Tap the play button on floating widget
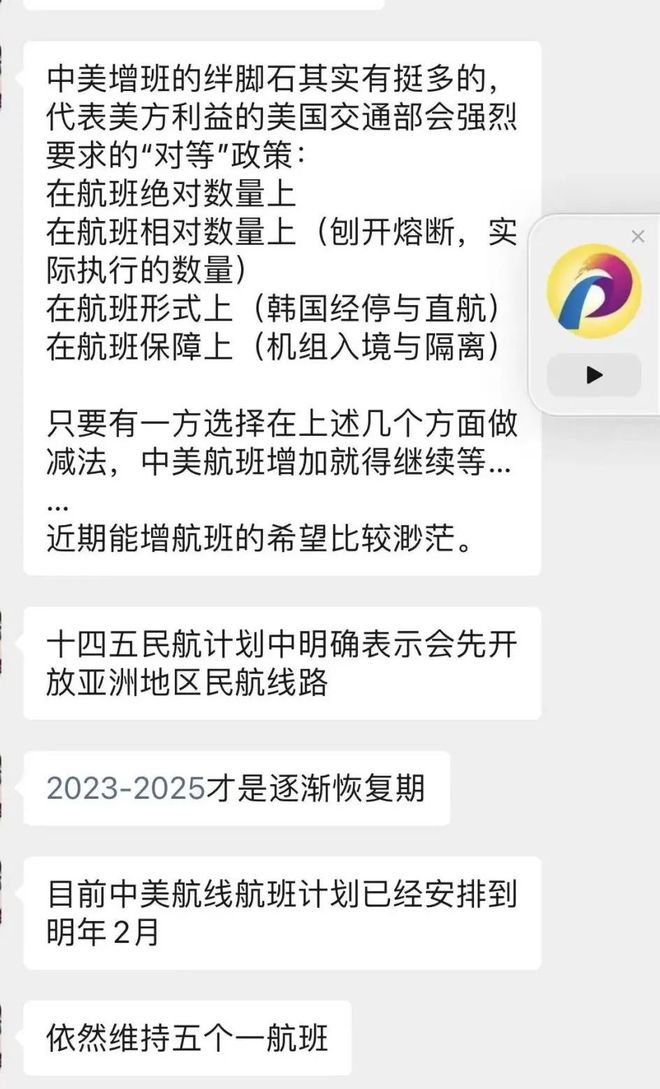Image resolution: width=660 pixels, height=1089 pixels. [594, 375]
